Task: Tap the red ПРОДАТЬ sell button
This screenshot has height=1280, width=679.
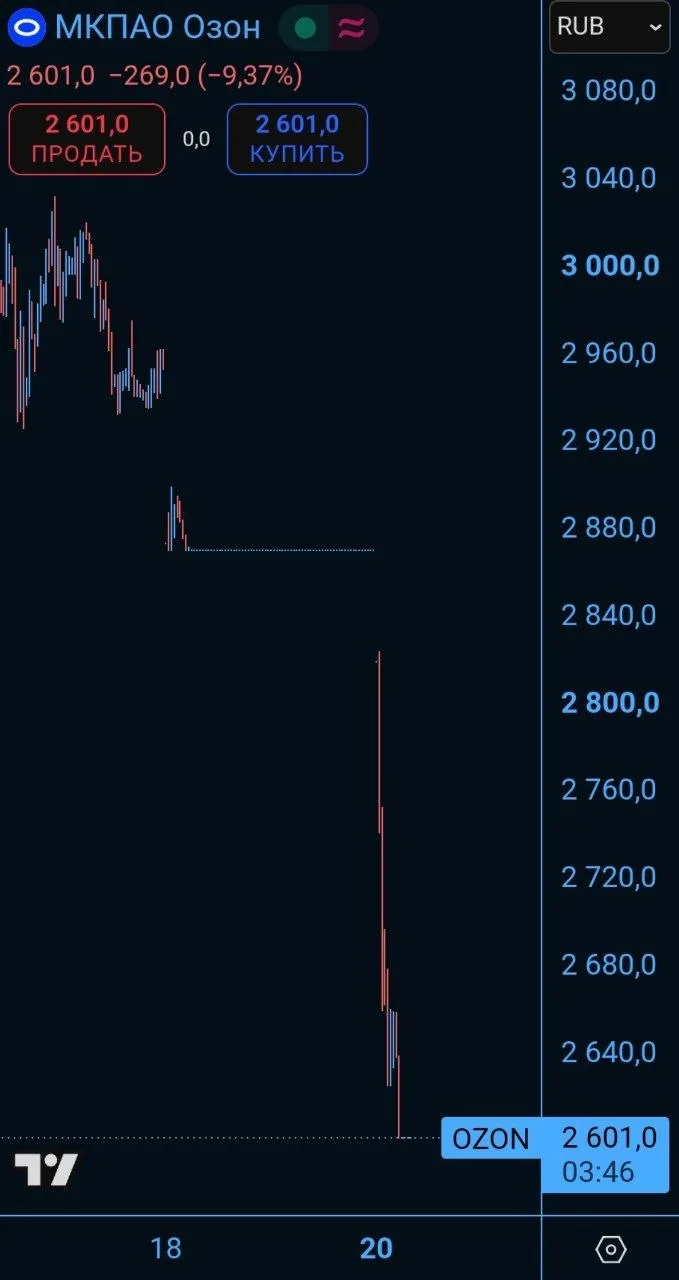Action: [87, 139]
